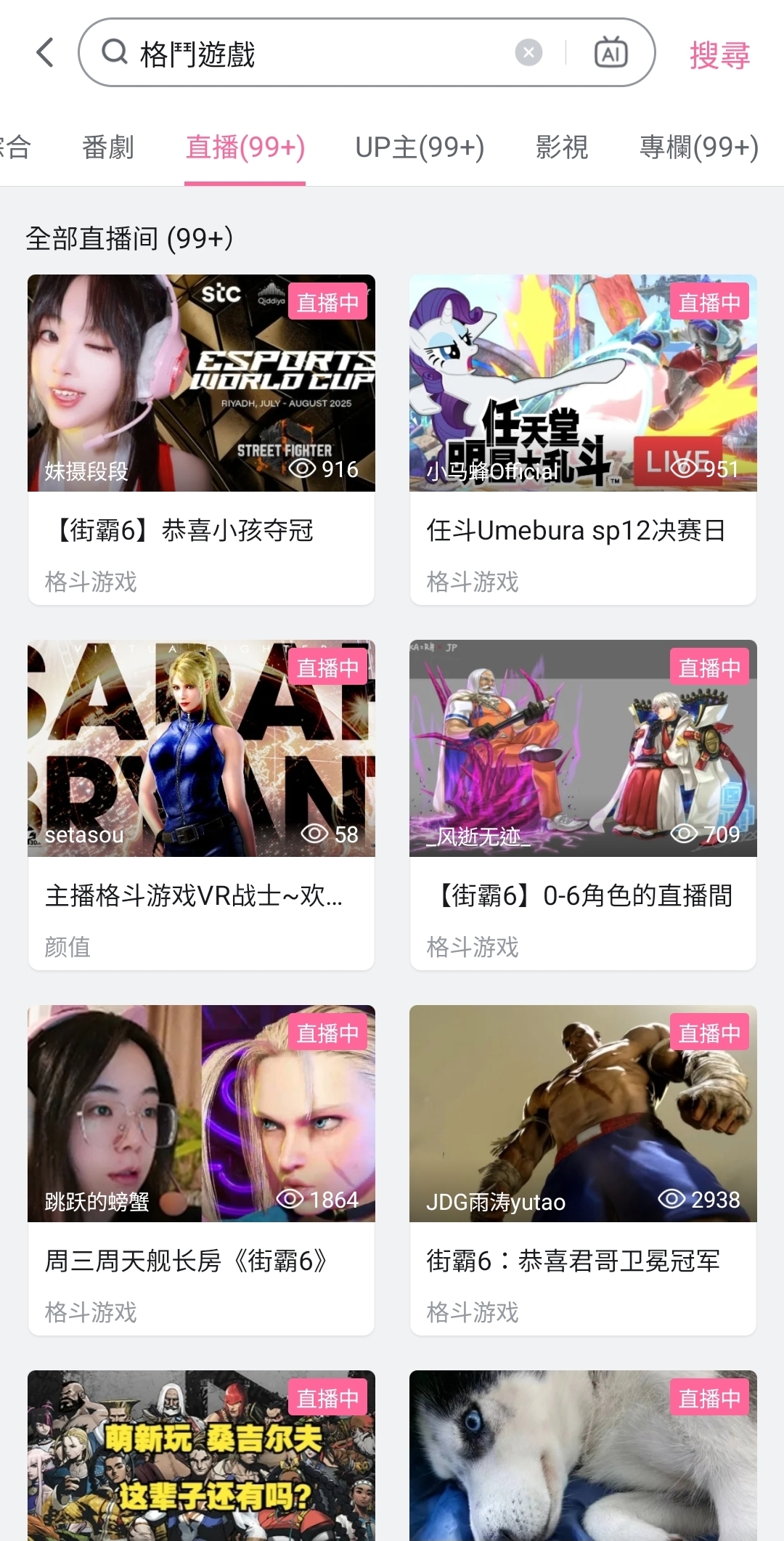Switch to the UP主(99+) tab
The image size is (784, 1541).
(420, 147)
